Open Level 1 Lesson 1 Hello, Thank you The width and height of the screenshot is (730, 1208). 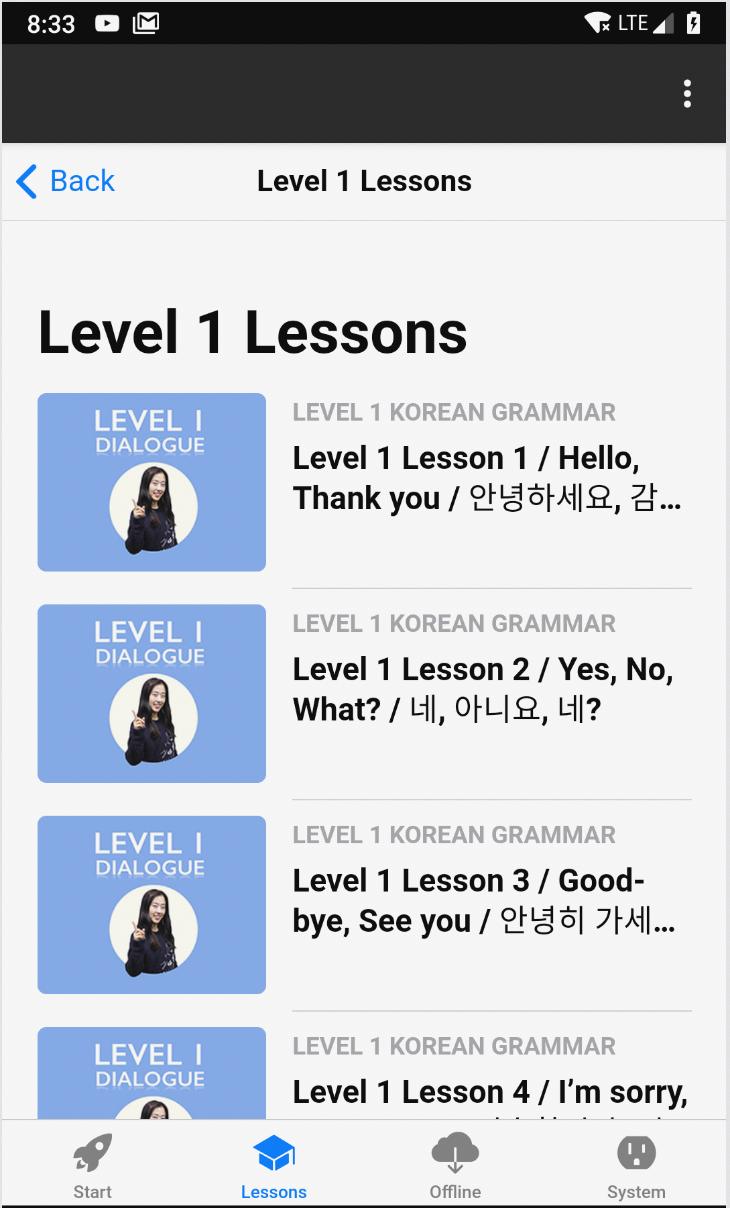[486, 478]
